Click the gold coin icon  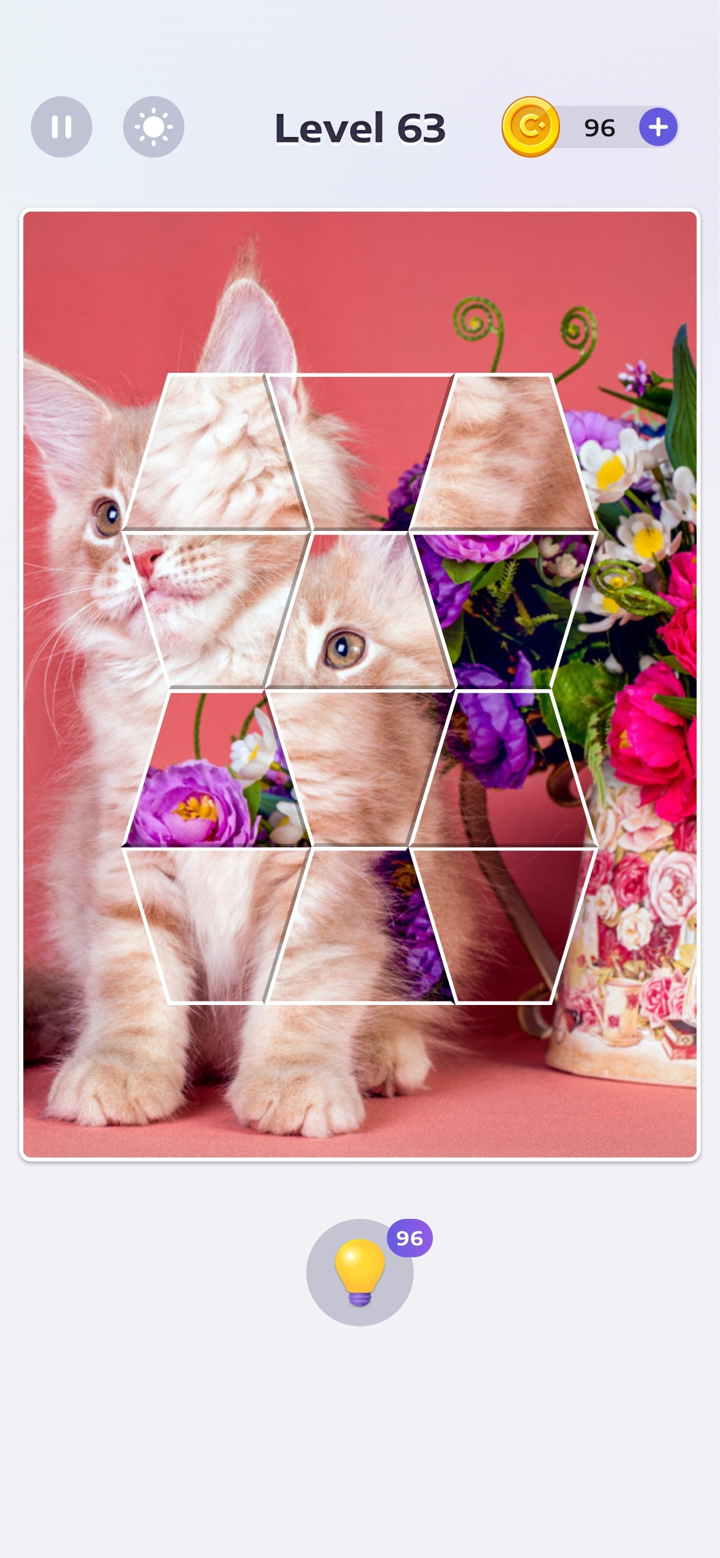[x=531, y=126]
